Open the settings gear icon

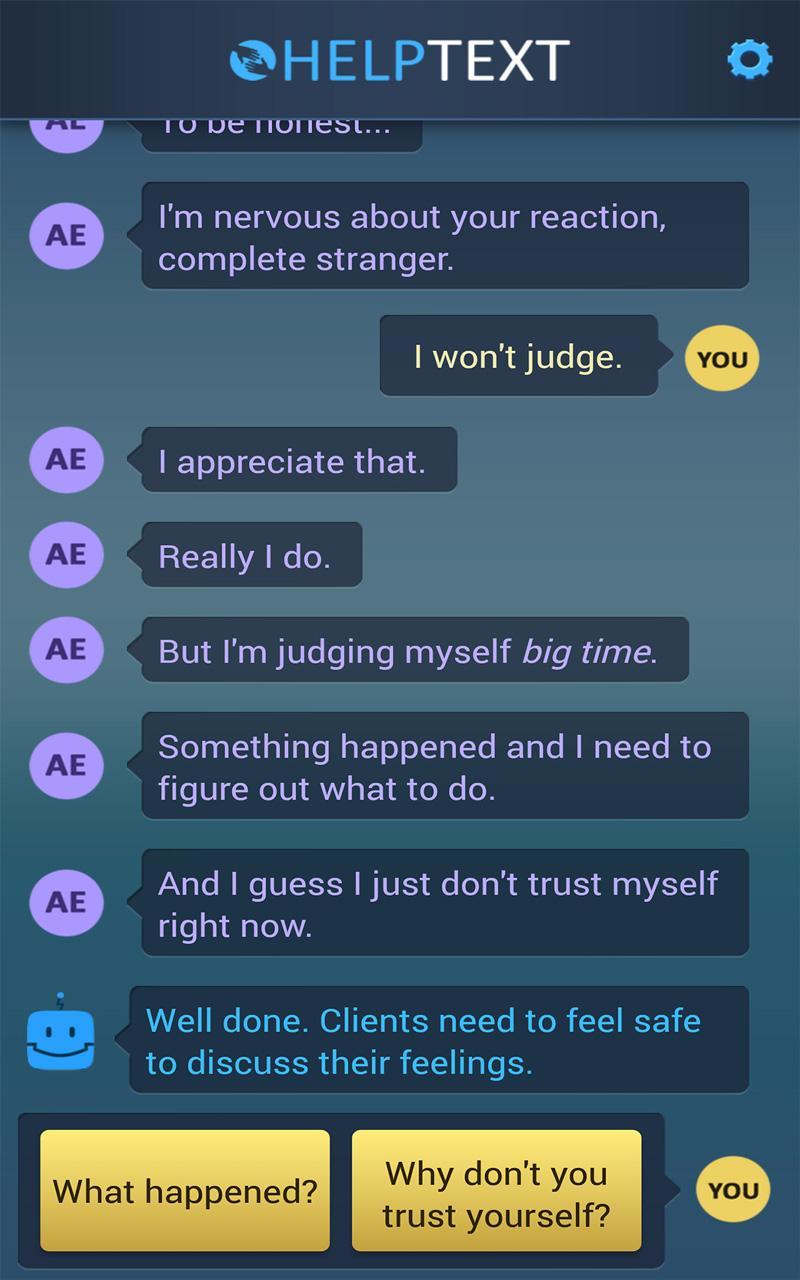[749, 61]
